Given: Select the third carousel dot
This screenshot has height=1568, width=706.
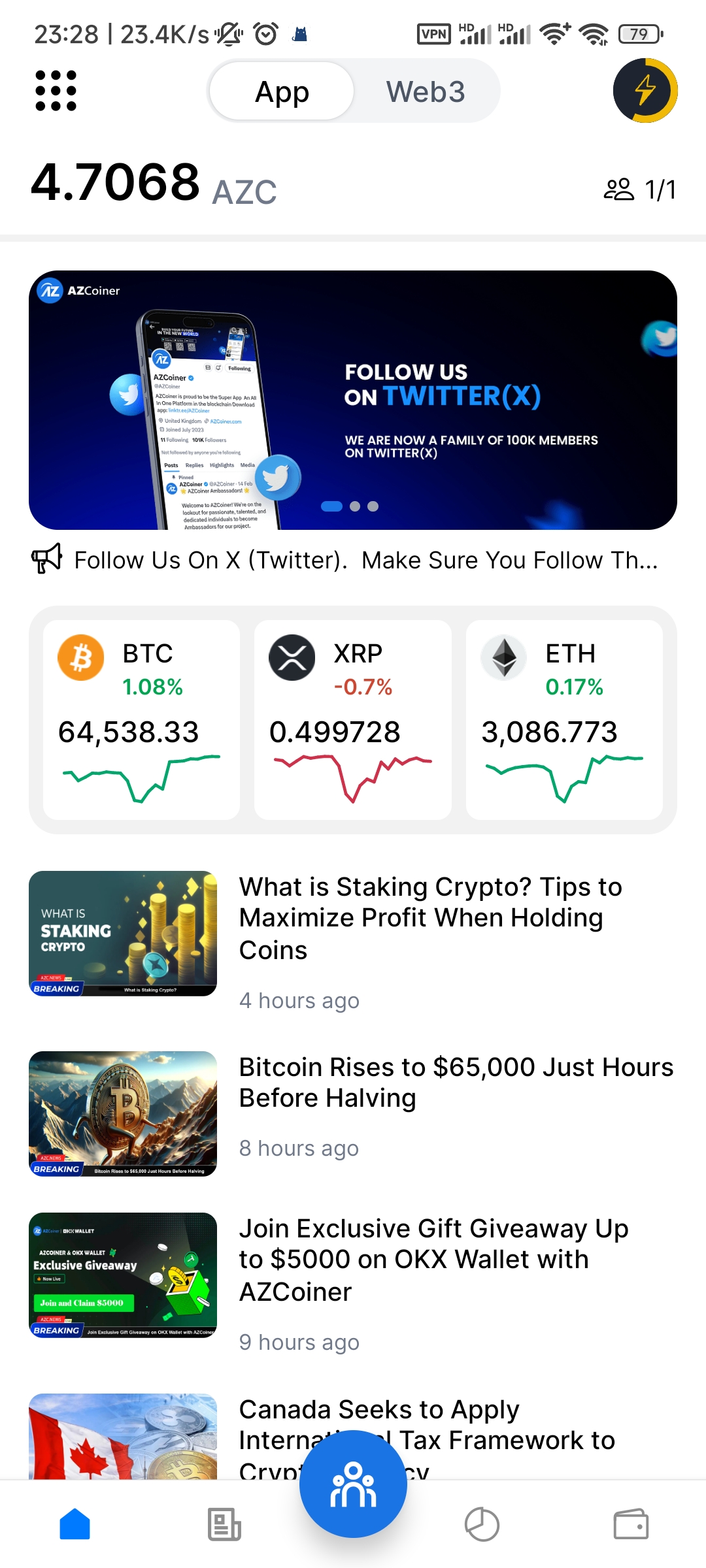Looking at the screenshot, I should [373, 506].
